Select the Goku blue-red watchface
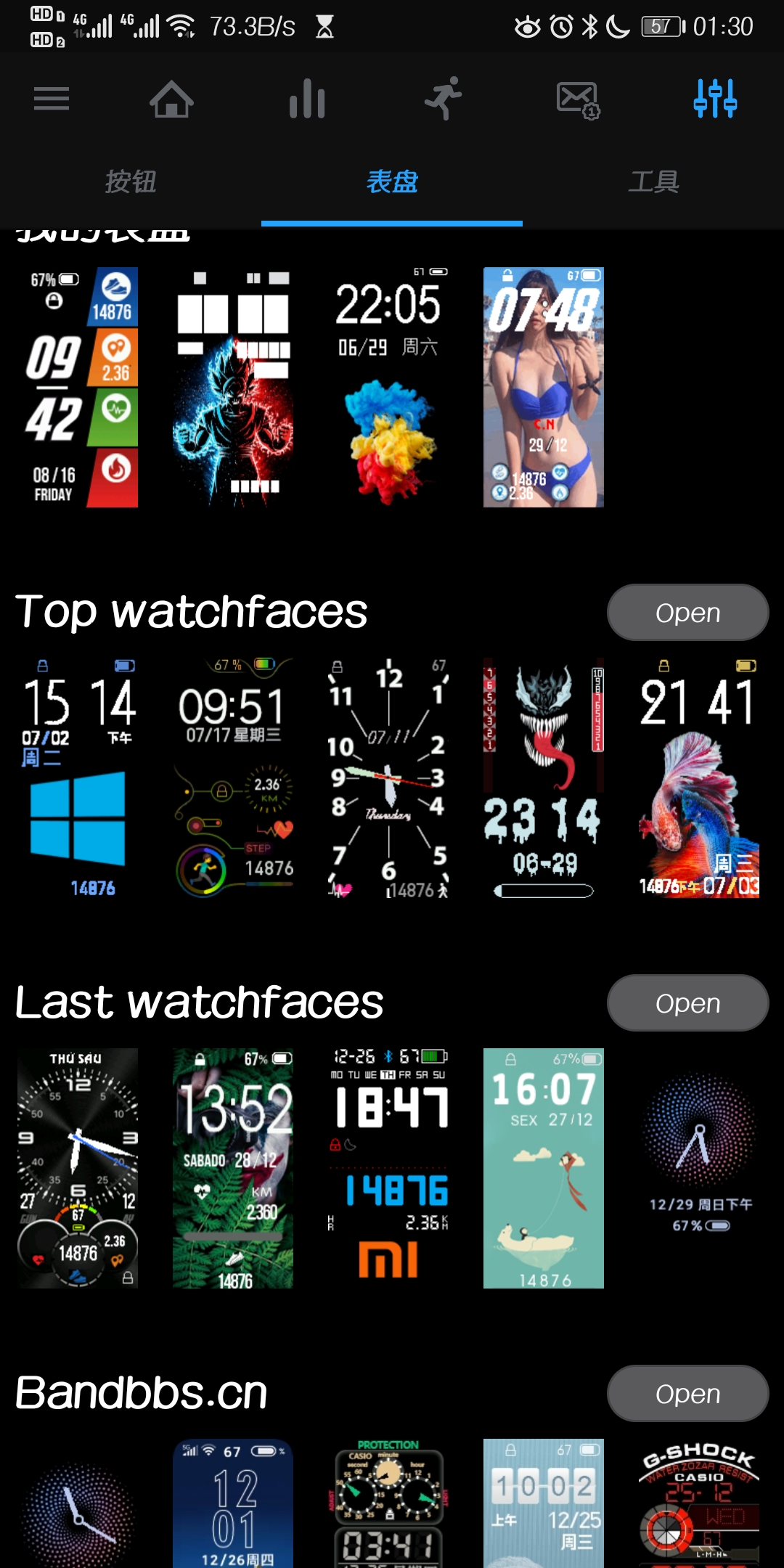This screenshot has height=1568, width=784. coord(233,387)
